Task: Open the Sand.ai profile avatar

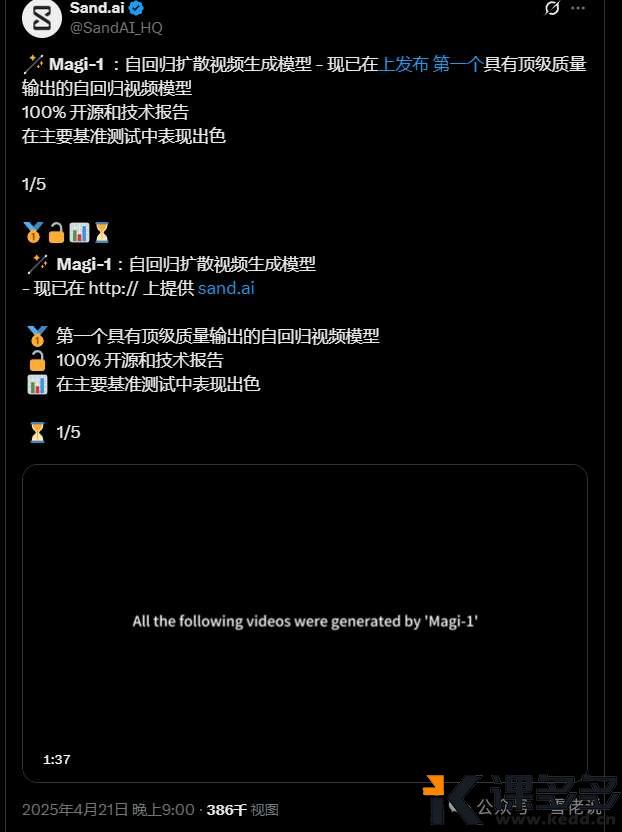Action: pyautogui.click(x=41, y=18)
